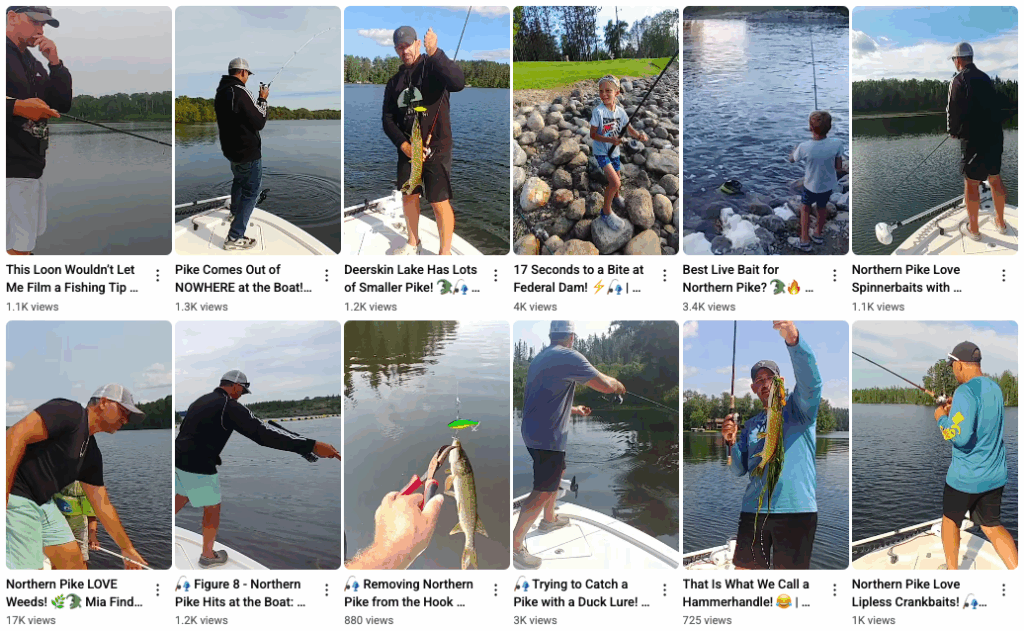
Task: Open 'Deerskin Lake Has Lots of Smaller Pike' video
Action: [426, 130]
